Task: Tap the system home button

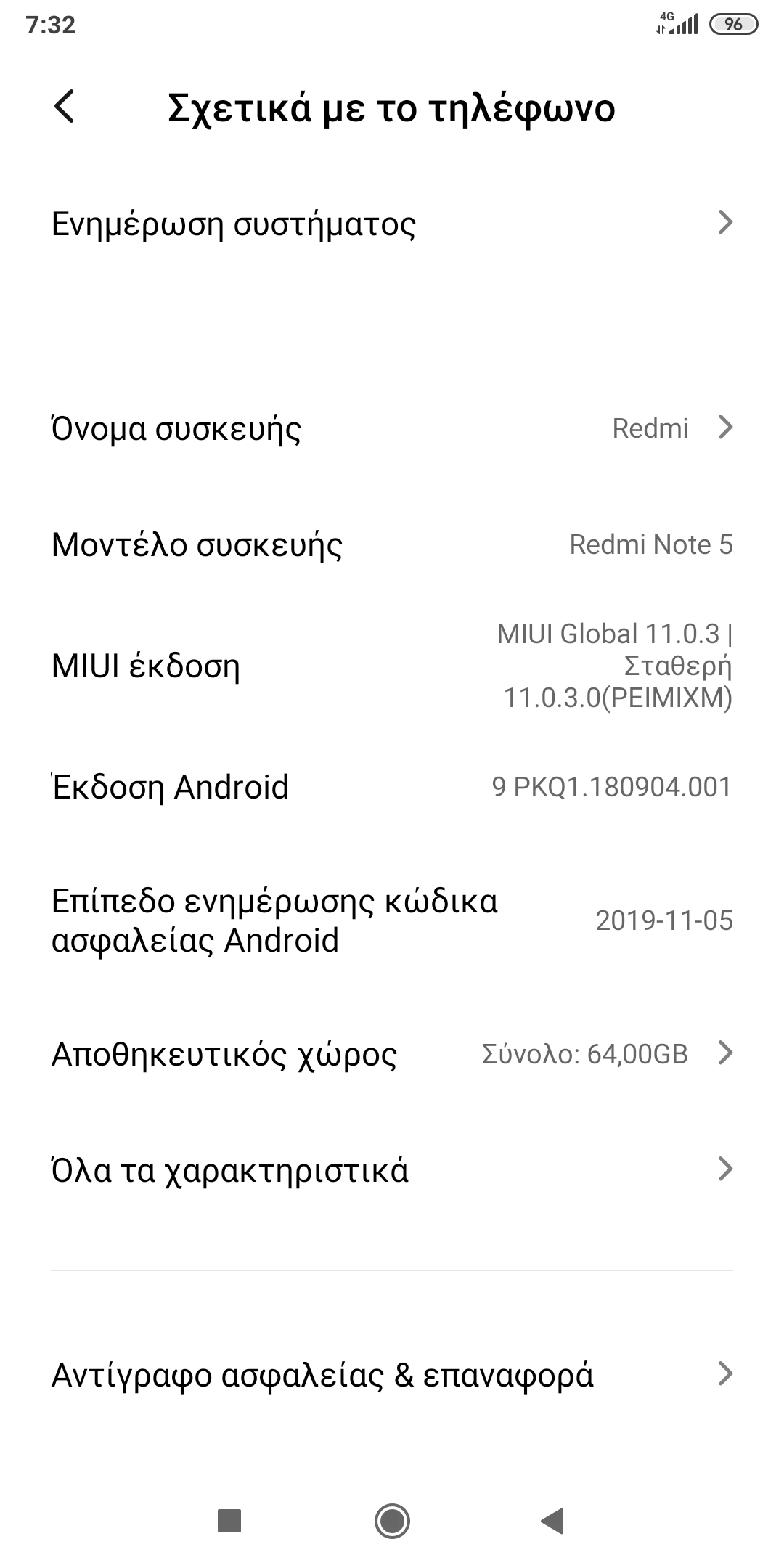Action: [392, 1520]
